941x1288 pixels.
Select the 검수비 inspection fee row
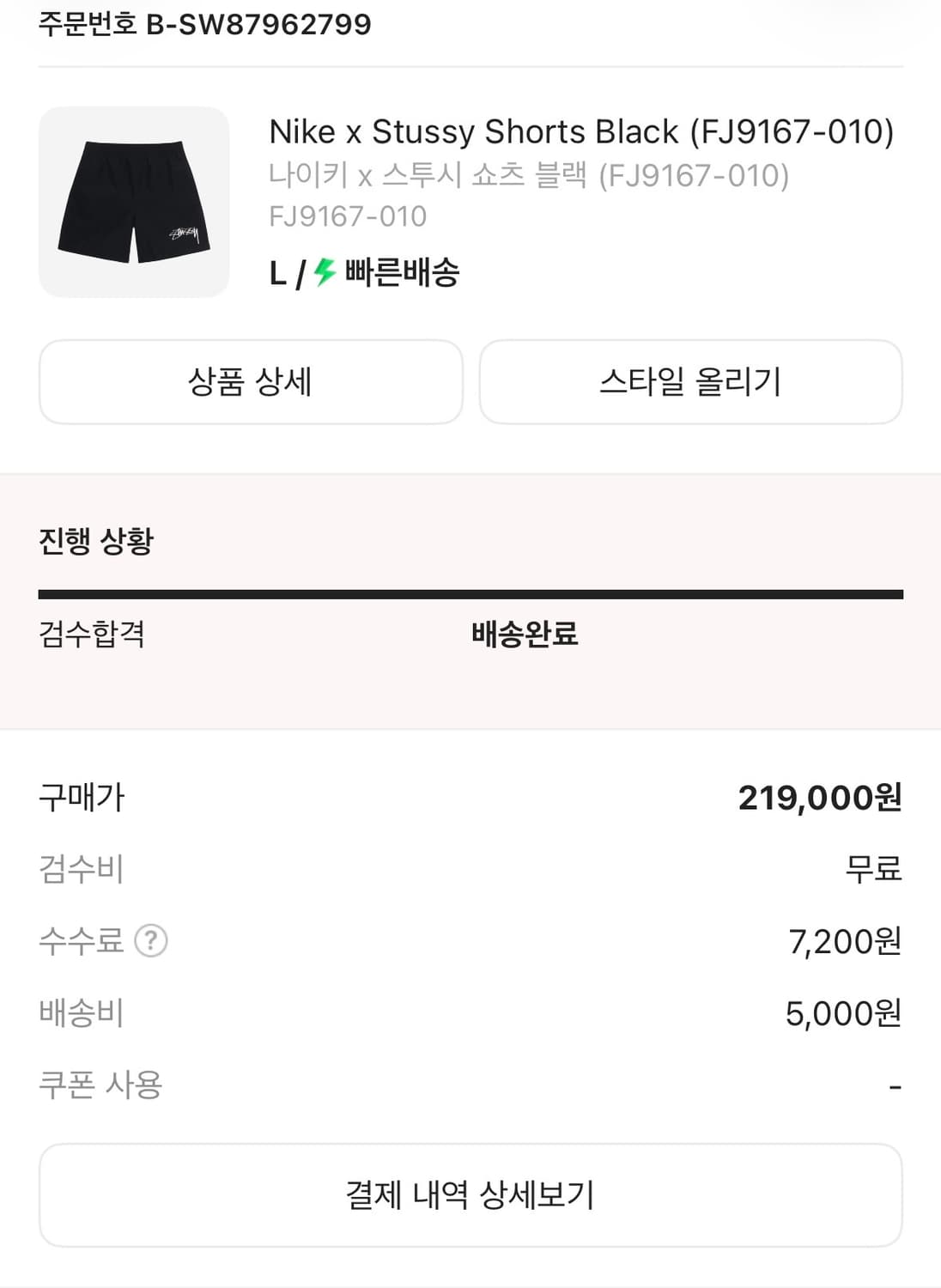pos(81,870)
